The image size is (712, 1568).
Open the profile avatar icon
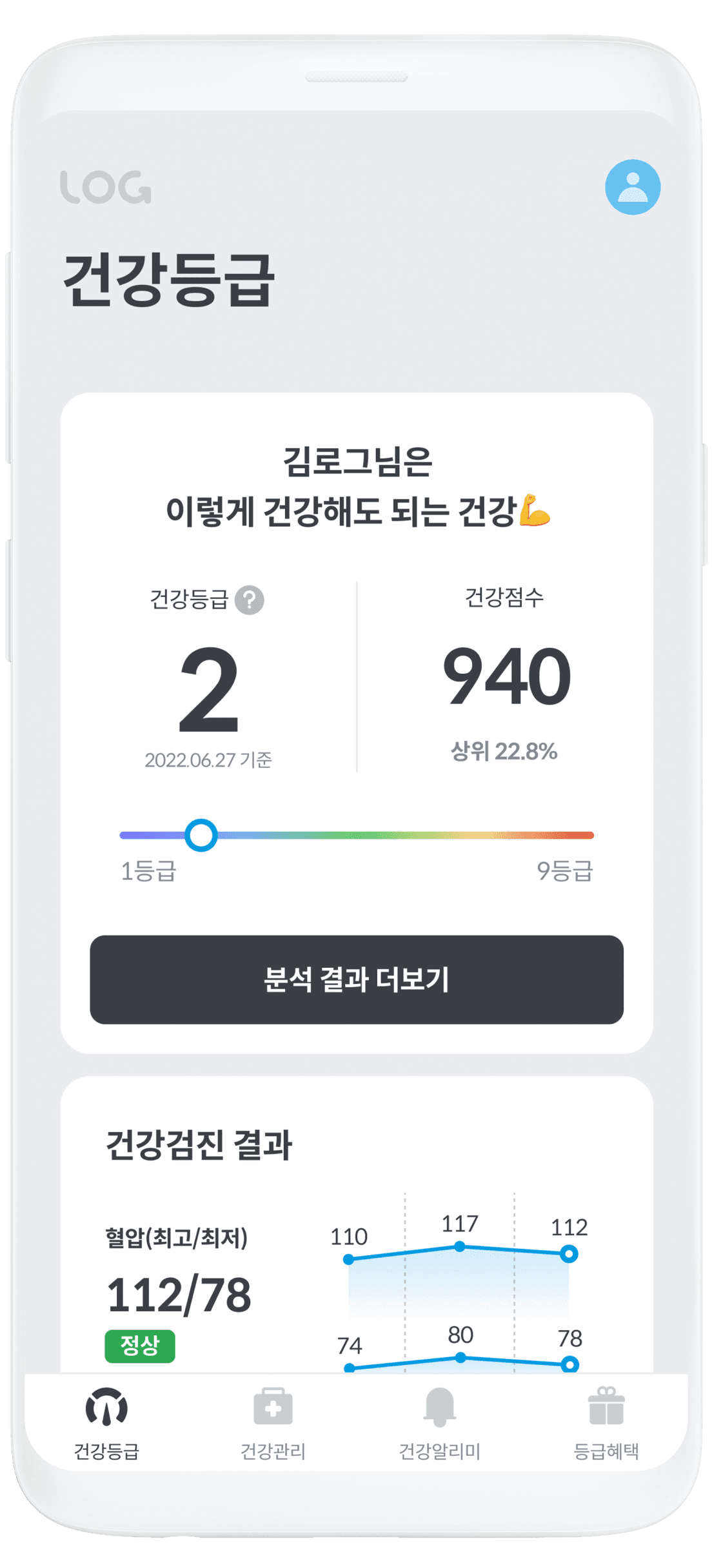tap(632, 187)
